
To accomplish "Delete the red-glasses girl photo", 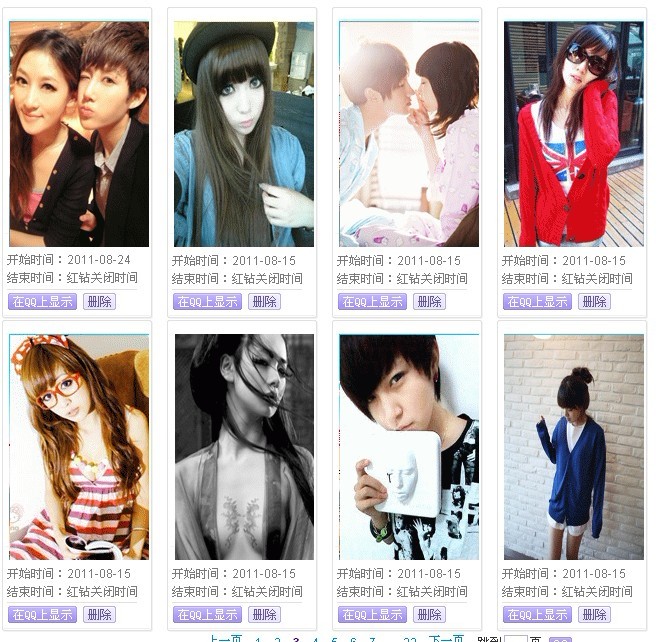I will (99, 614).
